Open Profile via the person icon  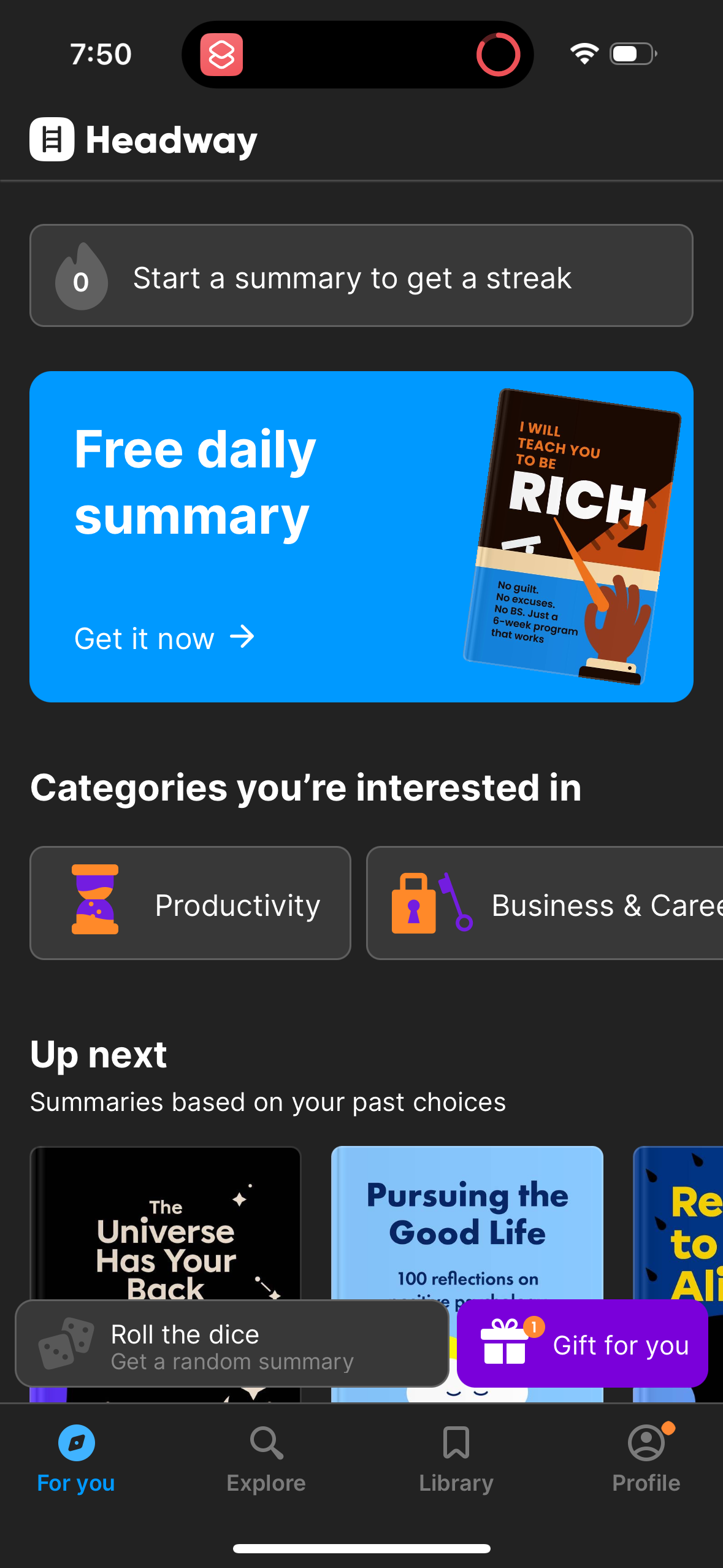646,1443
